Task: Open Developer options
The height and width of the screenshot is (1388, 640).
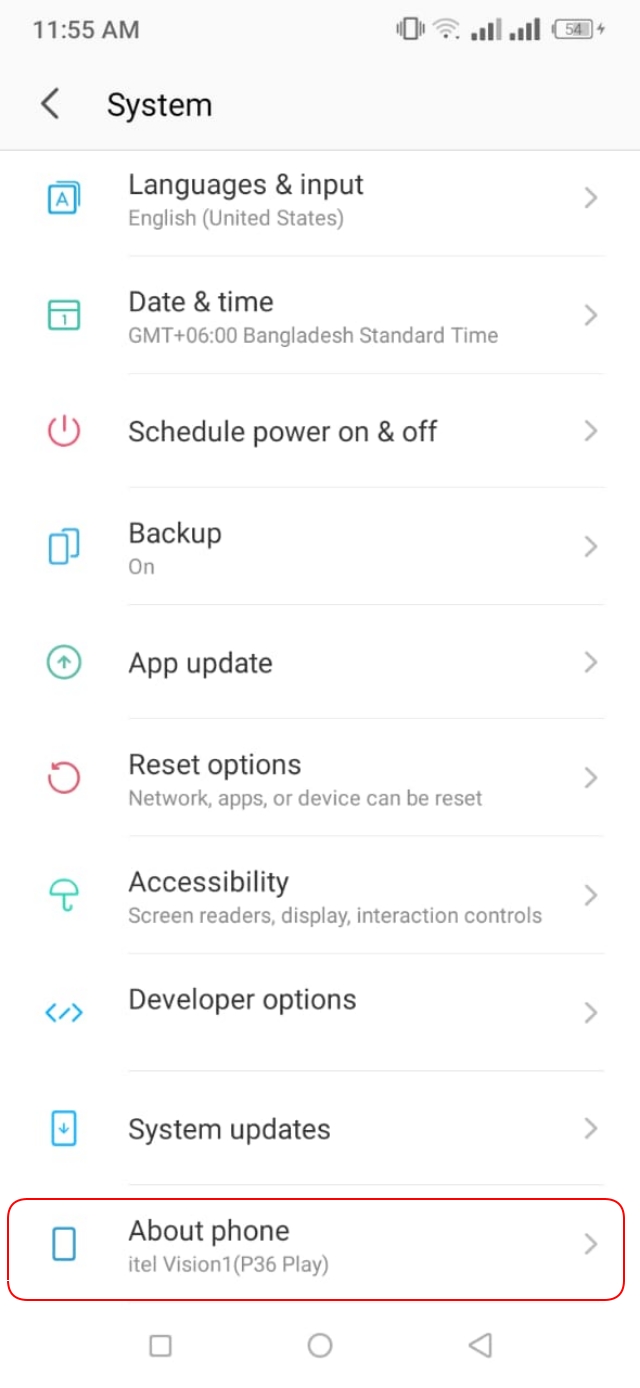Action: [x=320, y=1012]
